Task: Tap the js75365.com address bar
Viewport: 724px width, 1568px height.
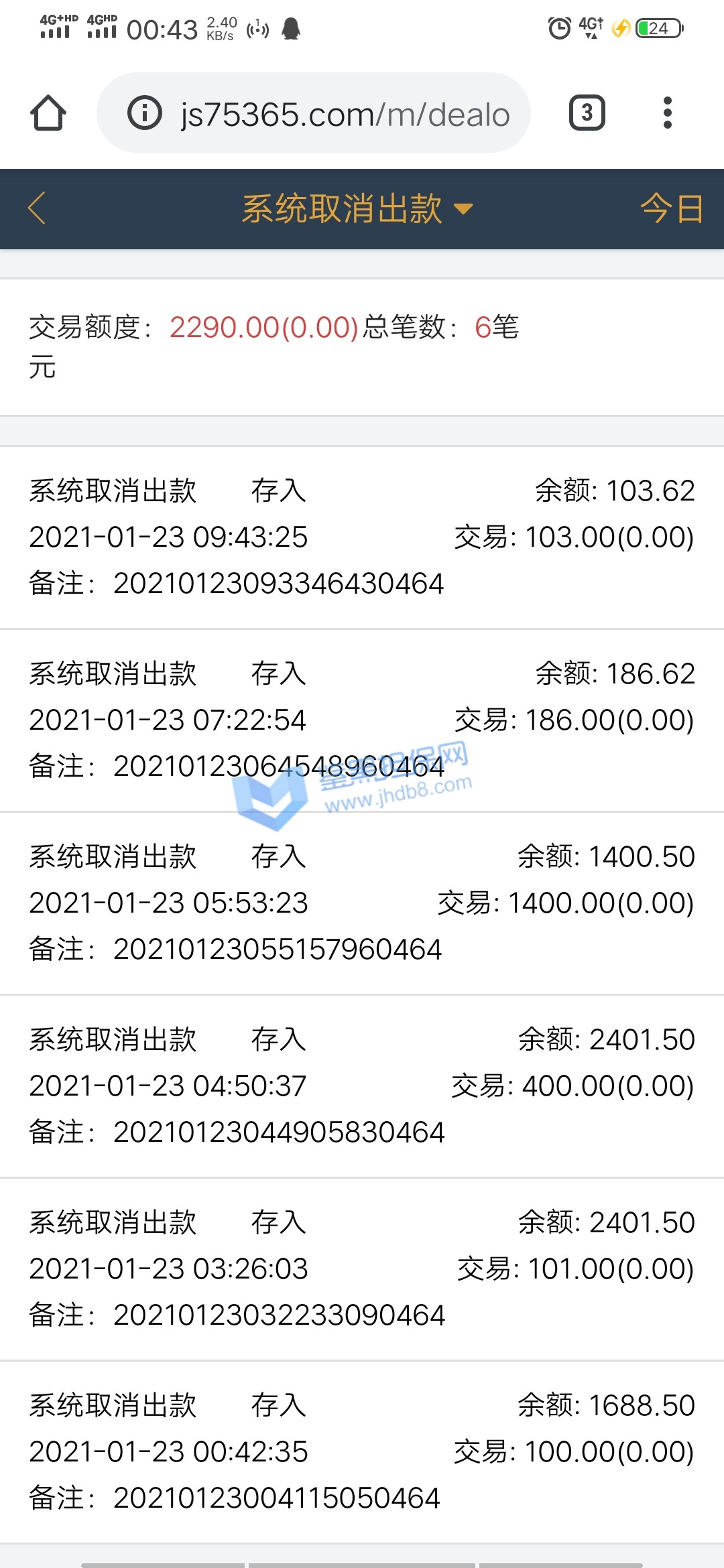Action: click(345, 114)
